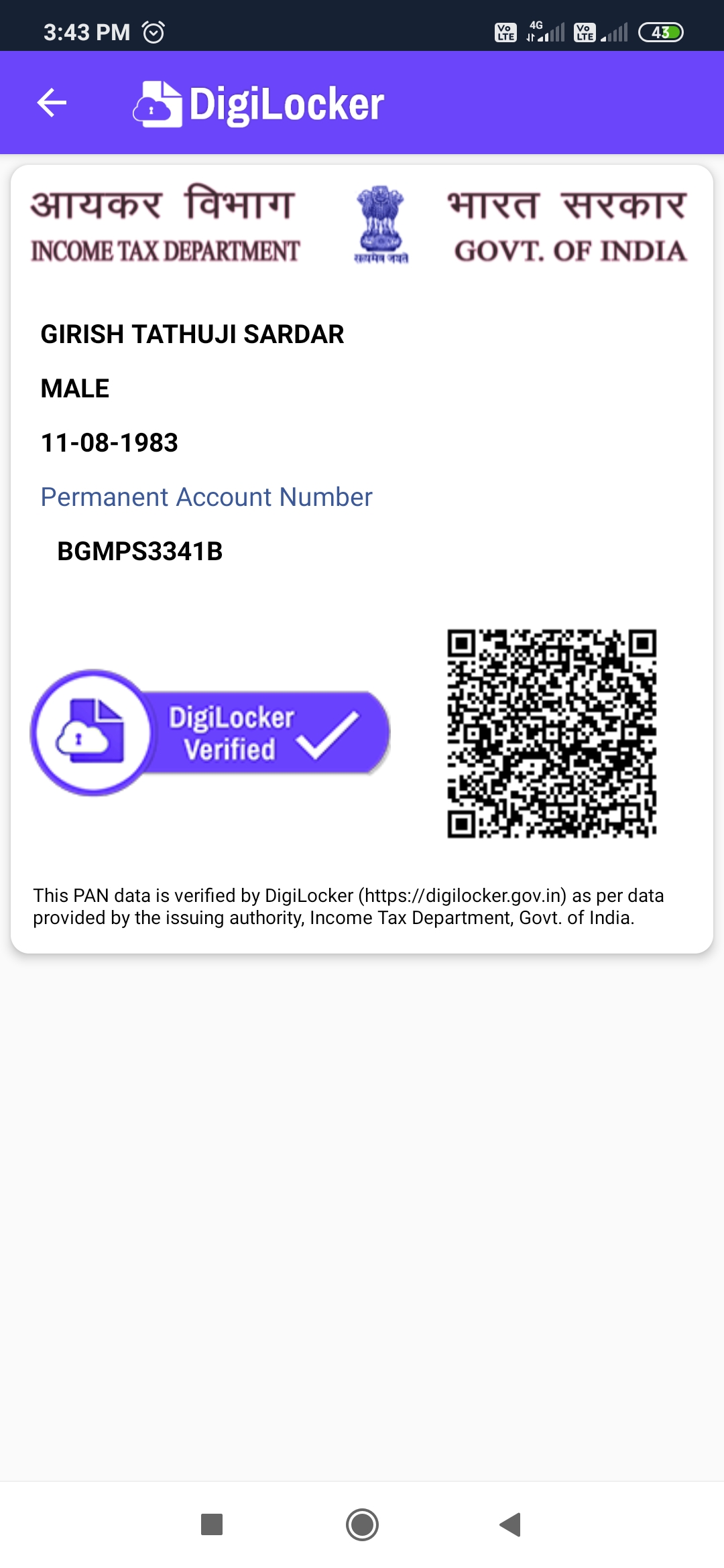
Task: Tap the system back button
Action: click(510, 1524)
